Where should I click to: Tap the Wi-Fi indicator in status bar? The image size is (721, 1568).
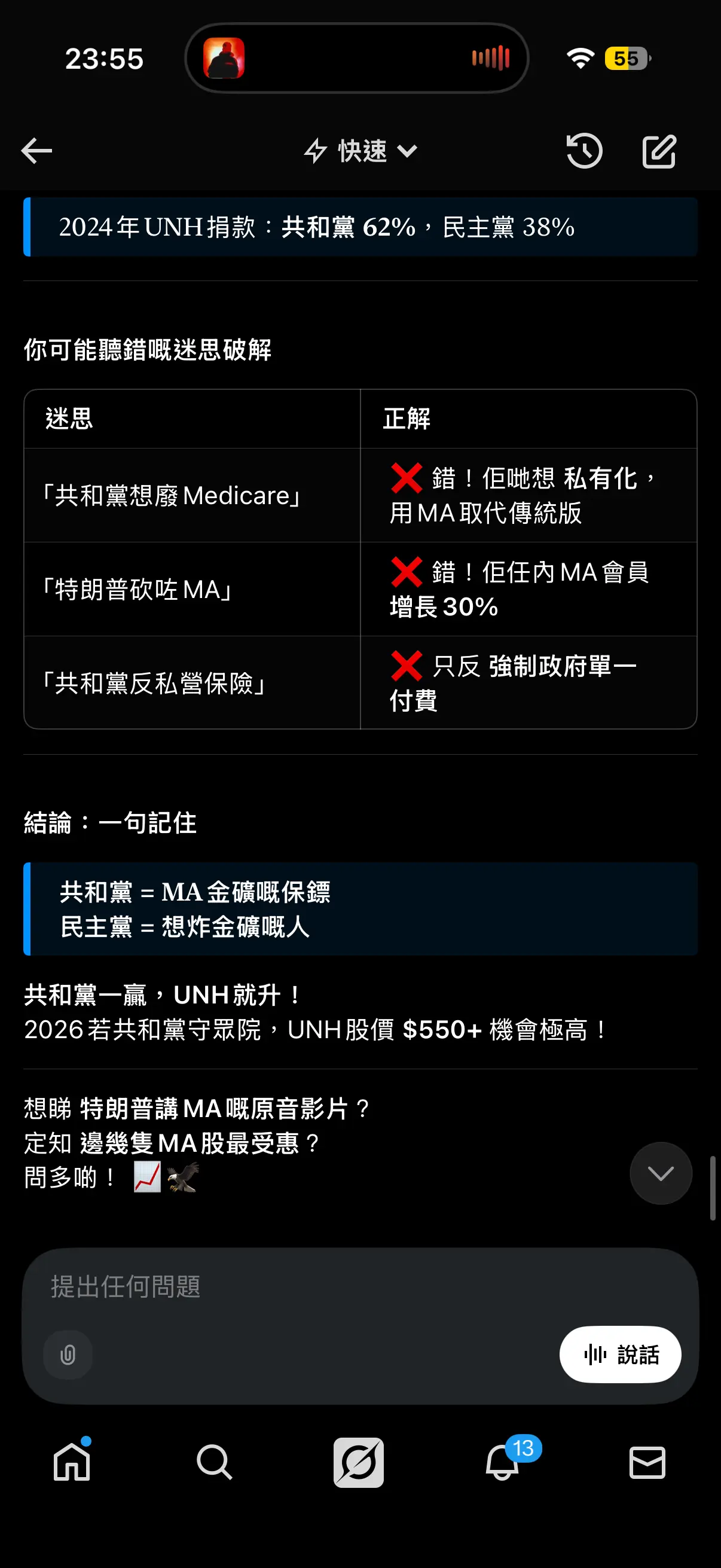coord(580,58)
